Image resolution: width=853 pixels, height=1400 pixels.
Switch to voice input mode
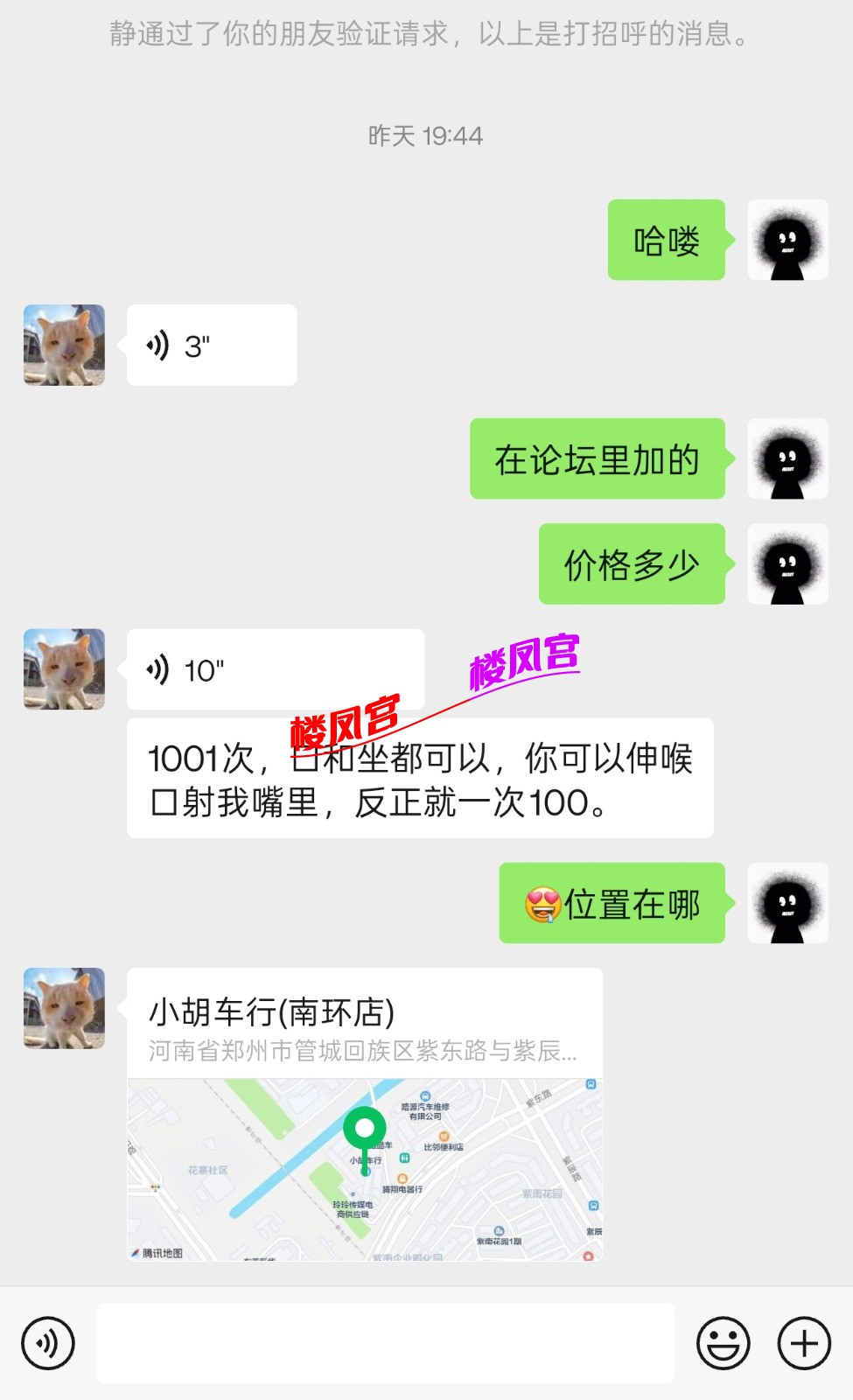(x=50, y=1341)
